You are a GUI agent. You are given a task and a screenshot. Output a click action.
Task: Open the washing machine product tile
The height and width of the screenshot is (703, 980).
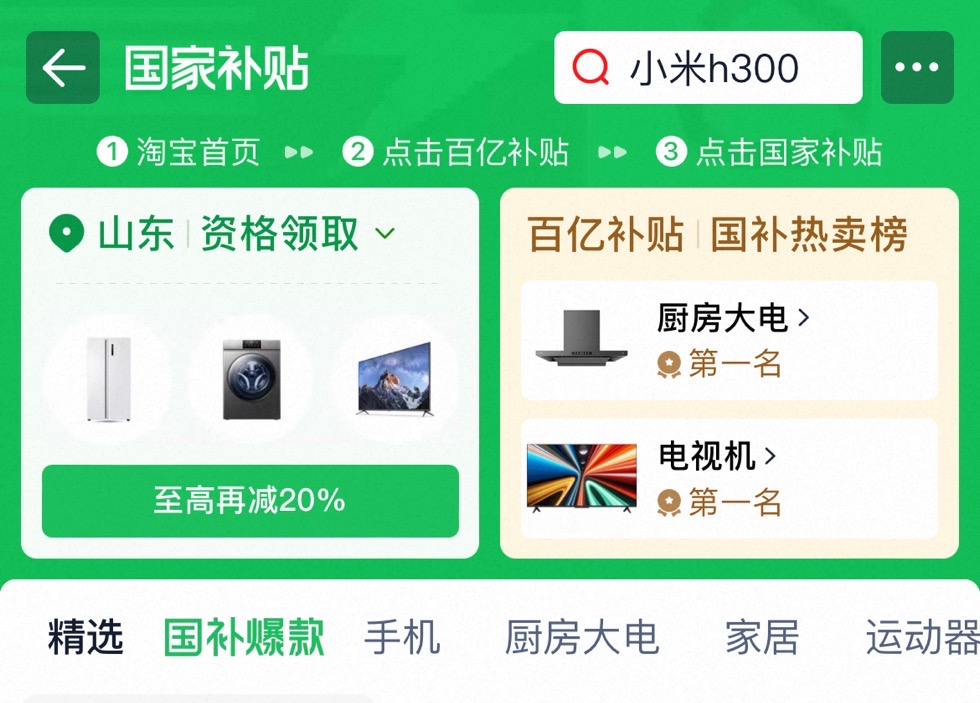250,379
